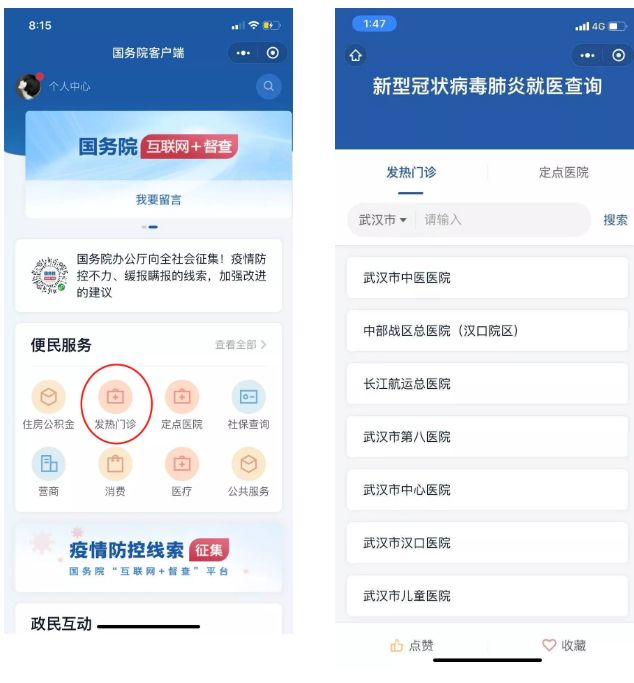Open the 我要留言 link on the banner
Viewport: 634px width, 683px height.
click(158, 199)
